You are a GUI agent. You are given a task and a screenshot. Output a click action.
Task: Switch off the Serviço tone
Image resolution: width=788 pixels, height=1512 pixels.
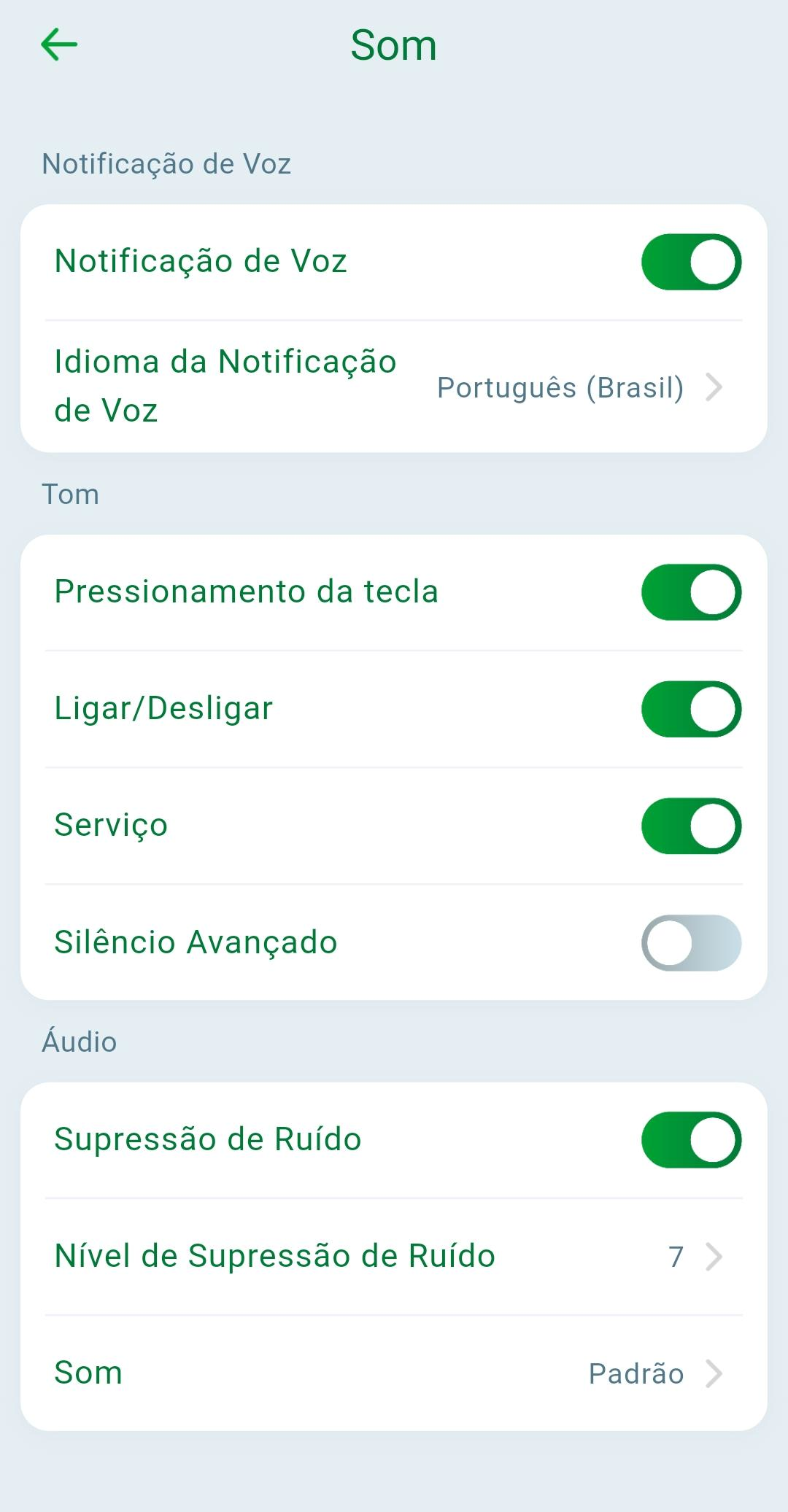point(691,826)
